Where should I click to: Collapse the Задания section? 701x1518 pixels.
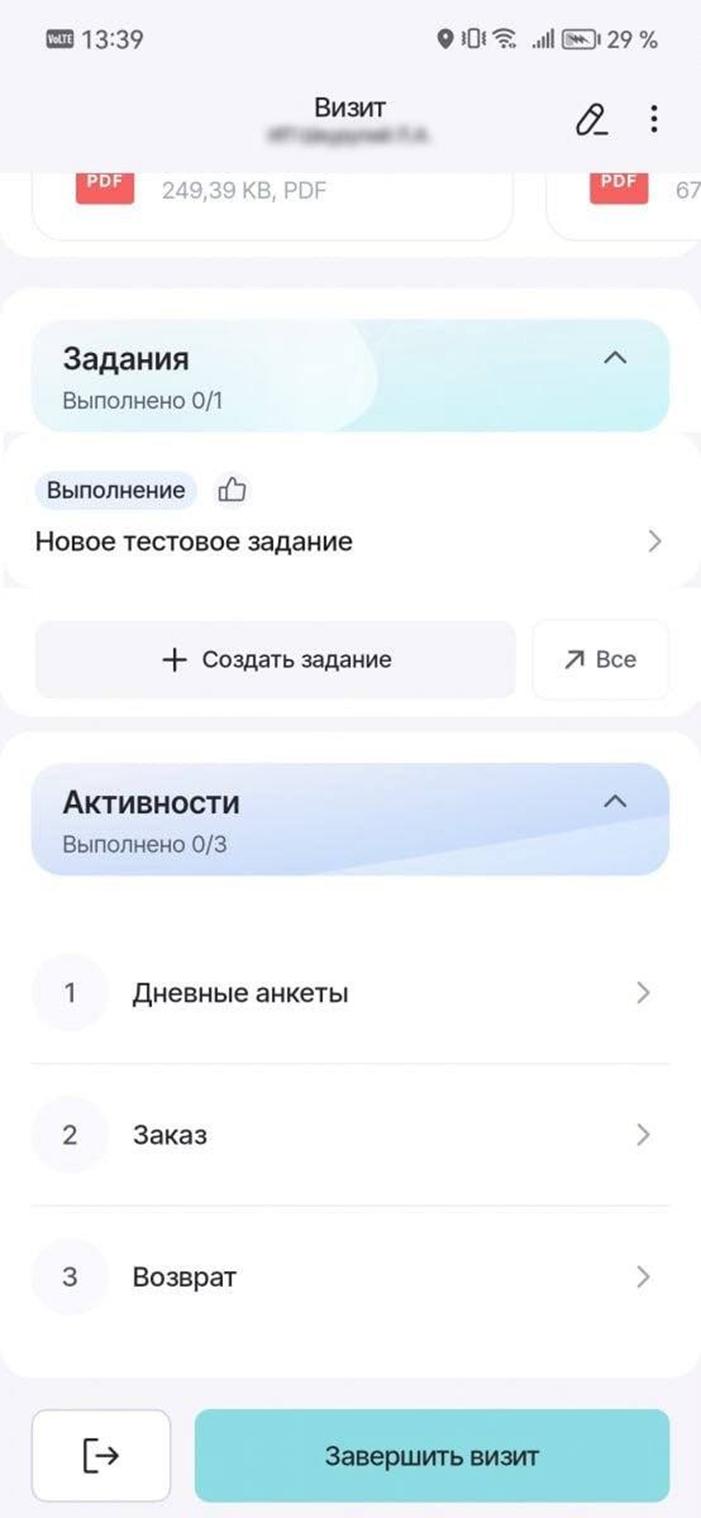point(616,358)
